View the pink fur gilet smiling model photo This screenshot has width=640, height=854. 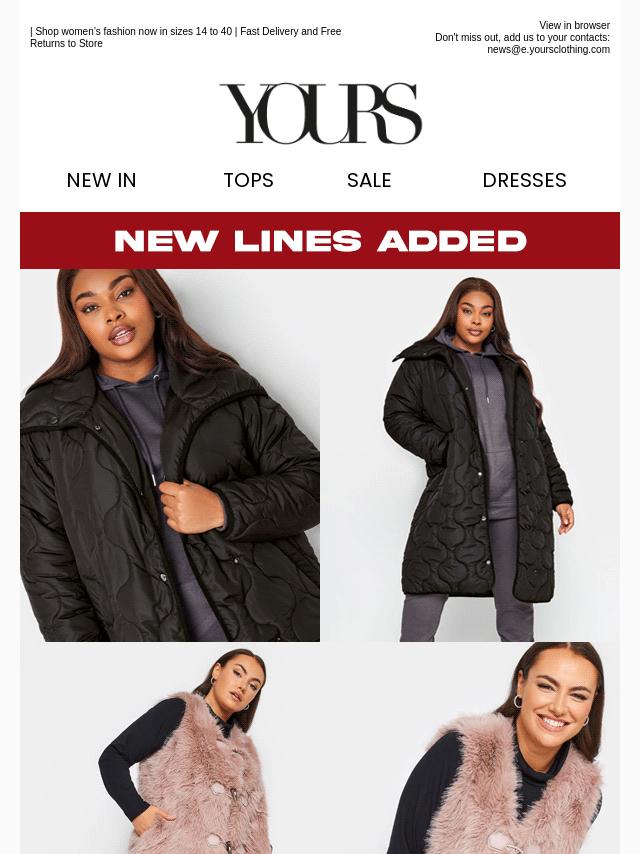(x=470, y=748)
